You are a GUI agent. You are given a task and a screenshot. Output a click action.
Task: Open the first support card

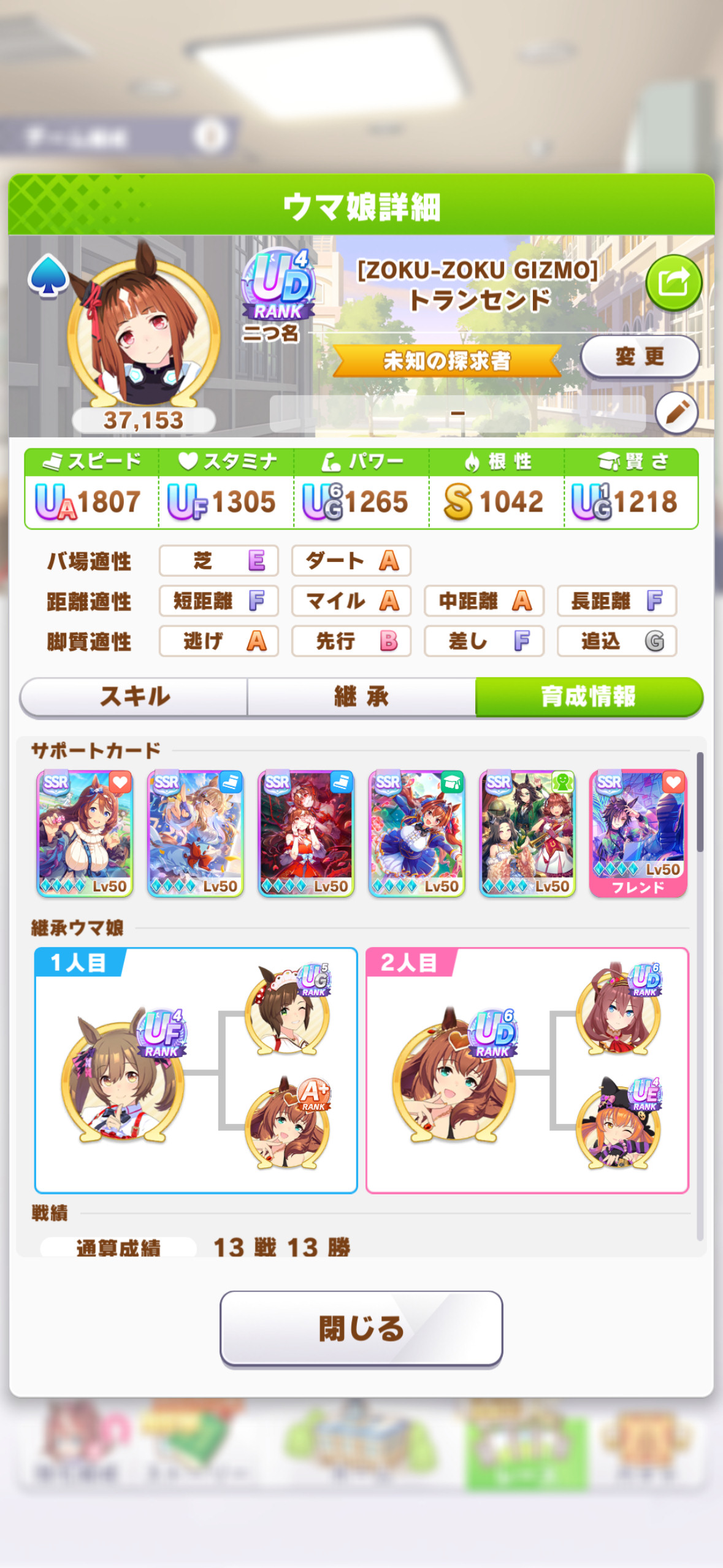85,834
